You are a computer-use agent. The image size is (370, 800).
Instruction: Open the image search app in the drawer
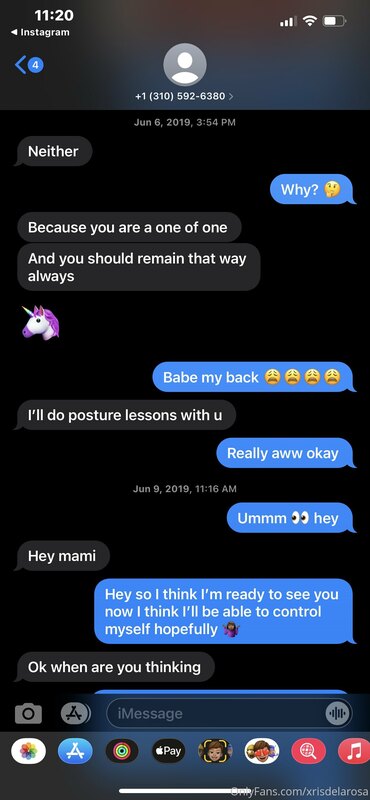(308, 751)
